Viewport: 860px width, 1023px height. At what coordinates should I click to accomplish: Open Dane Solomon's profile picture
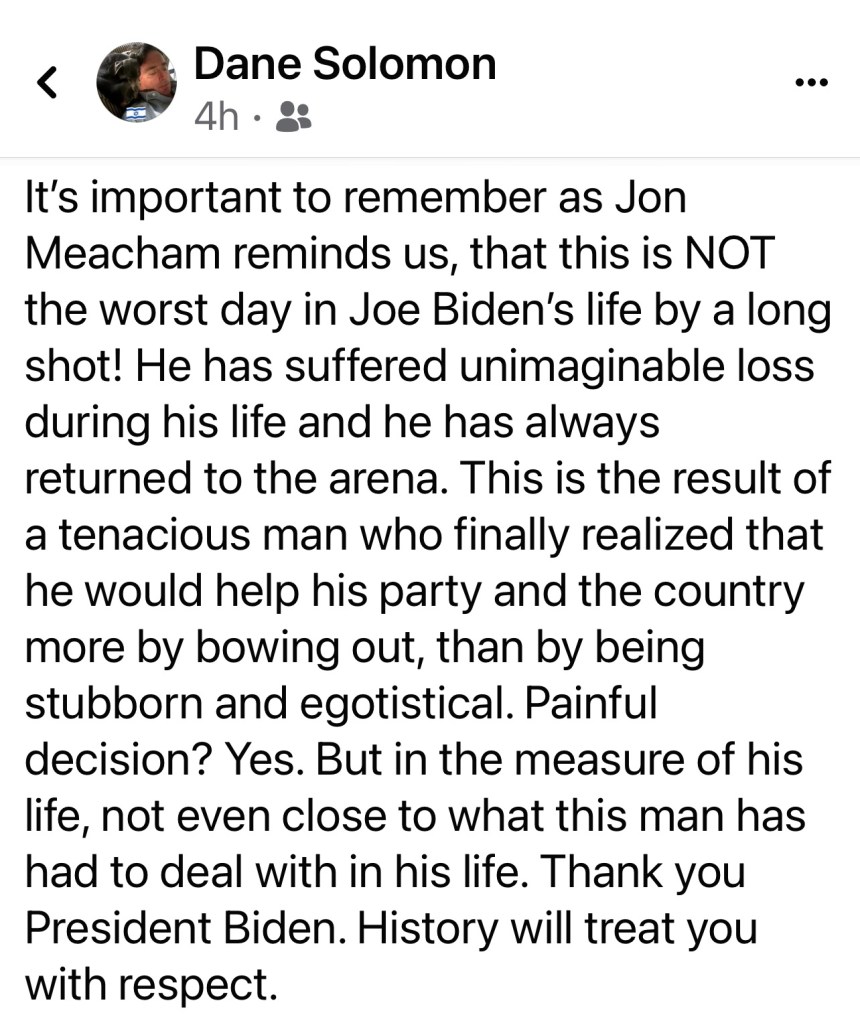pos(136,83)
